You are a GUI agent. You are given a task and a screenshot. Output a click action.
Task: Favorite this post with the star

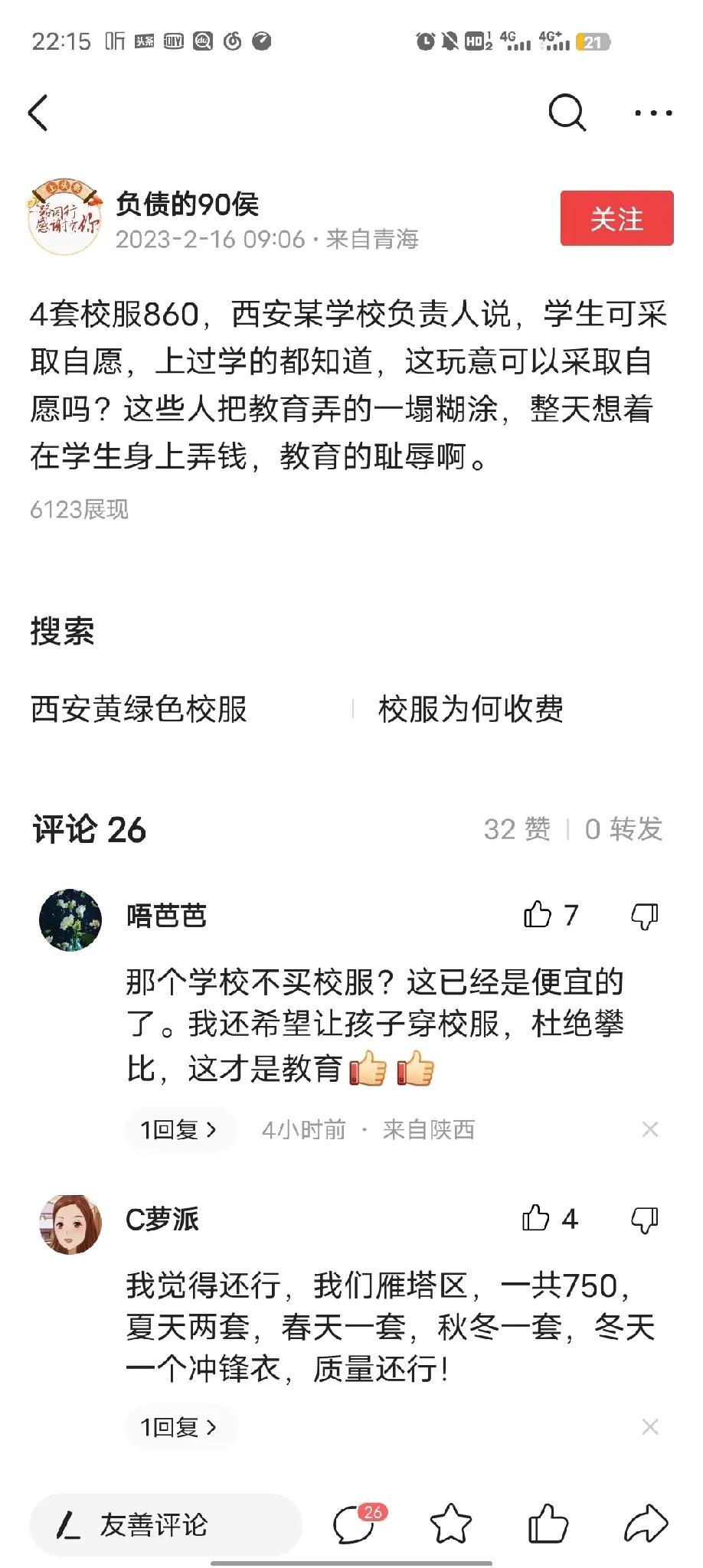point(450,1524)
